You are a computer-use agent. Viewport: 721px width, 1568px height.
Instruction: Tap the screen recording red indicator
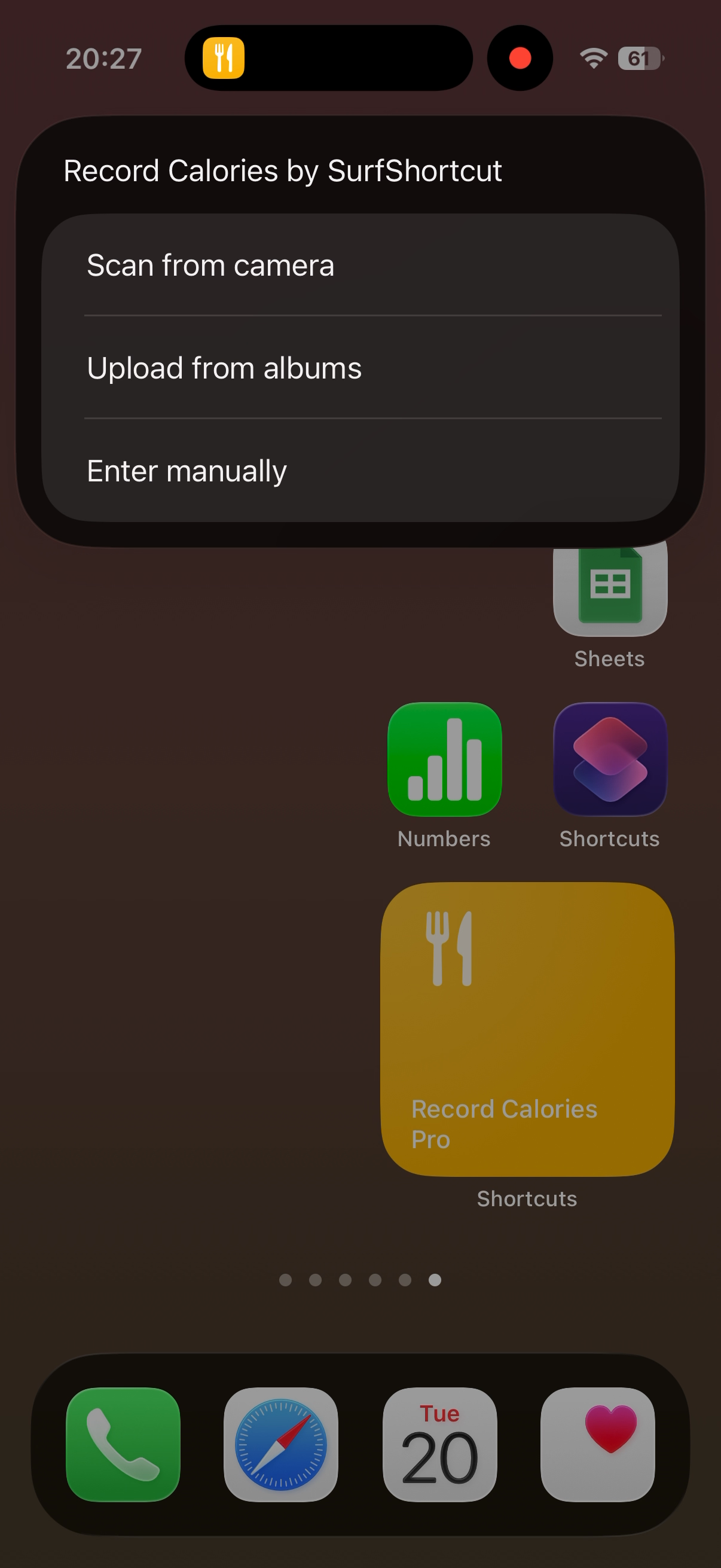520,59
